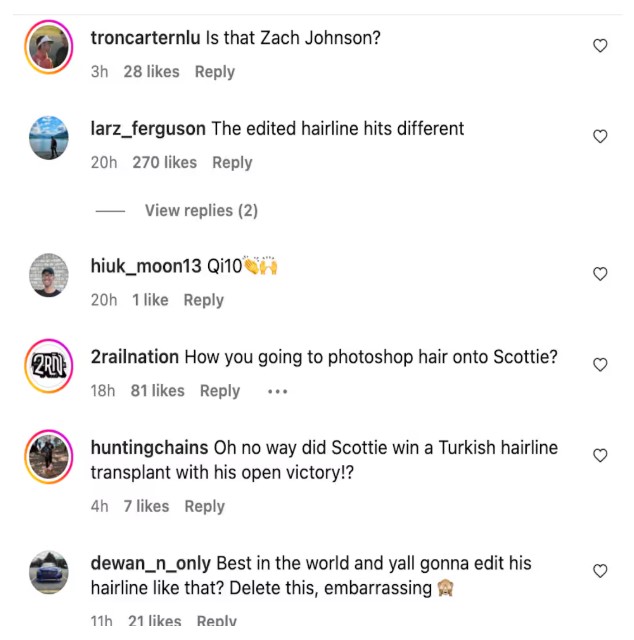Reply to huntingchains' comment
Screen dimensions: 634x640
204,506
